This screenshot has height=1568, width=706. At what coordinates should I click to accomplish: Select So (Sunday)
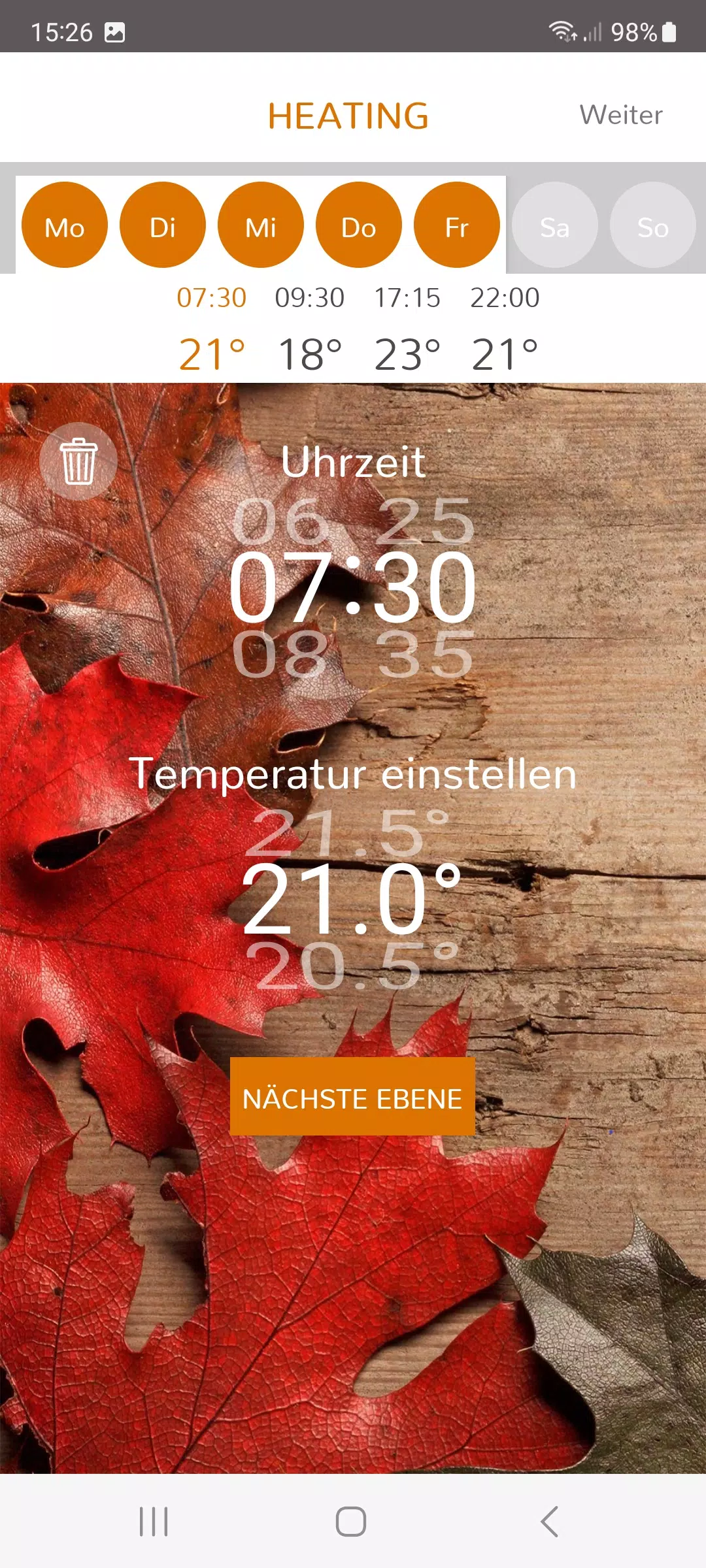tap(653, 225)
